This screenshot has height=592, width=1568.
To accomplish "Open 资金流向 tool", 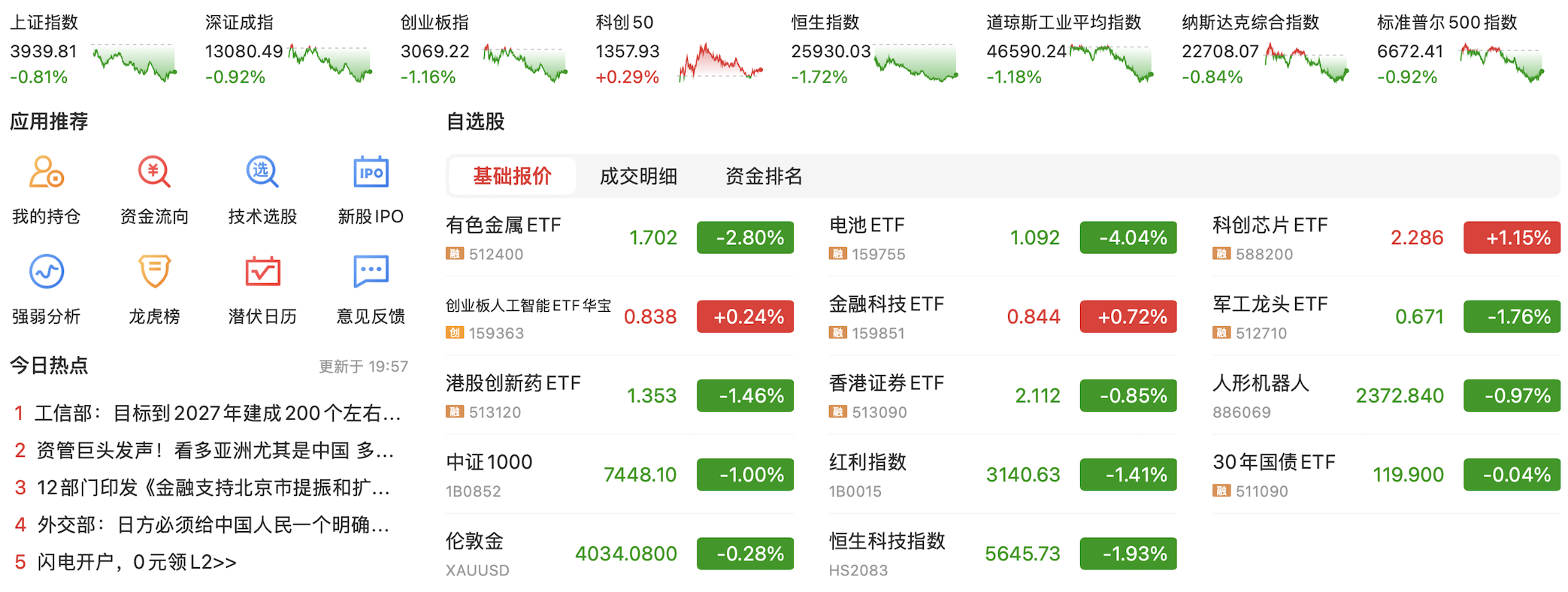I will coord(154,189).
